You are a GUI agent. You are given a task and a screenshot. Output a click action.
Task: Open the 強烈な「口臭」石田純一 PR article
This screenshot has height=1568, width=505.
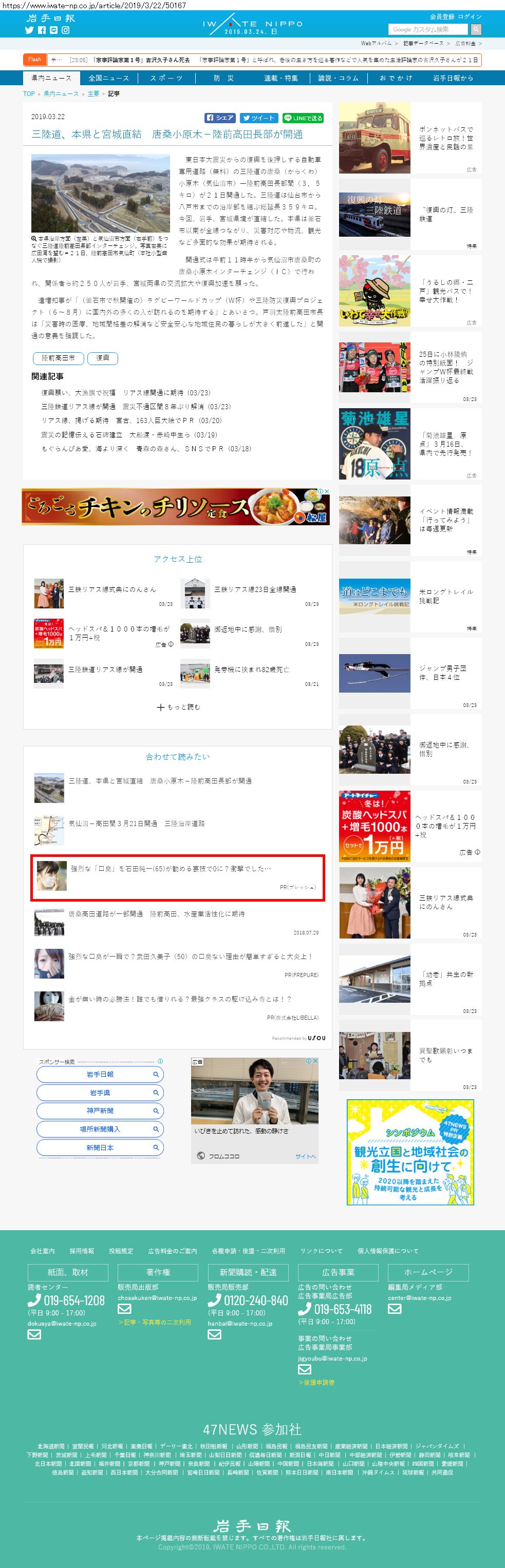coord(178,877)
